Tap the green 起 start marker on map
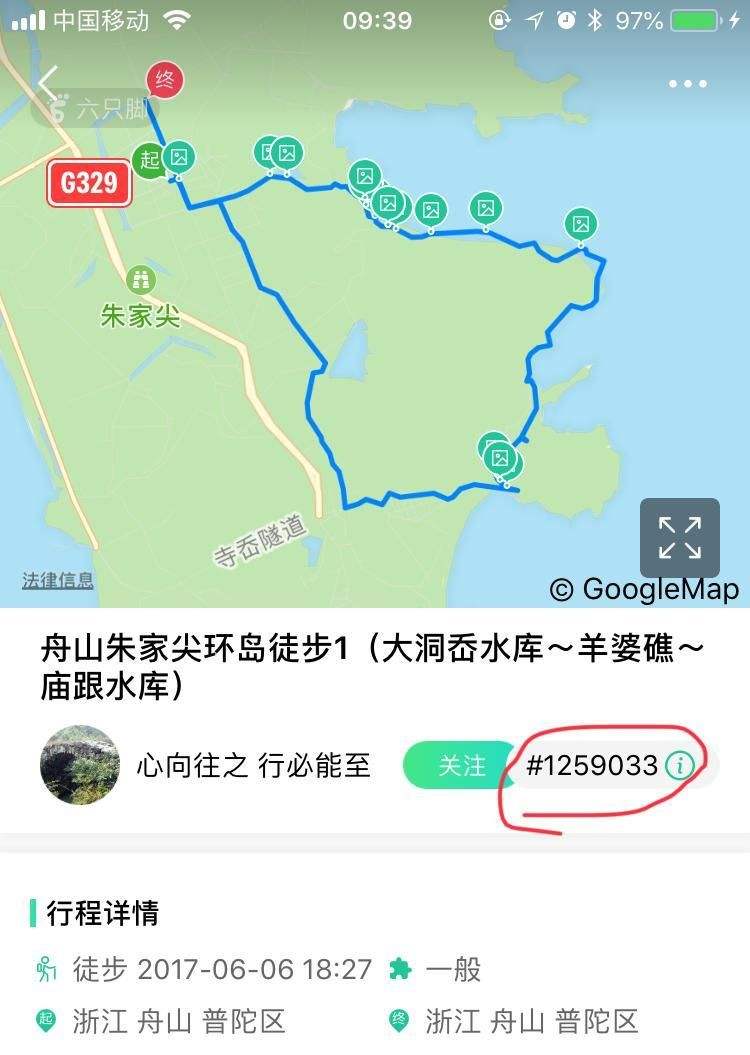Viewport: 750px width, 1055px height. click(x=149, y=160)
